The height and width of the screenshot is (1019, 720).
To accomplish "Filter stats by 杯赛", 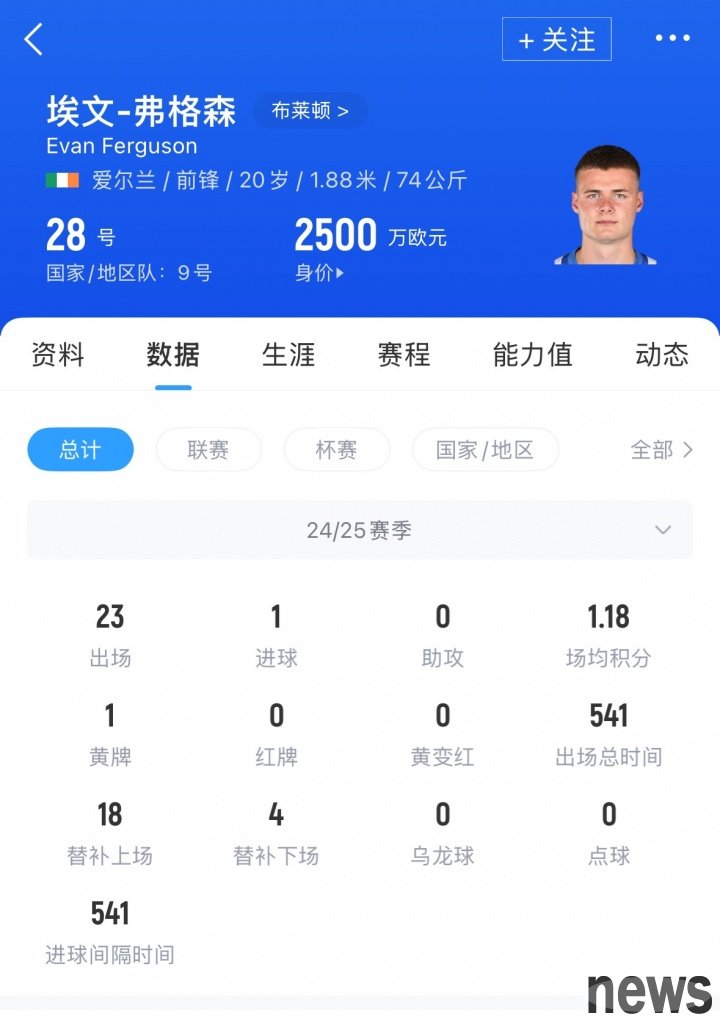I will point(336,450).
